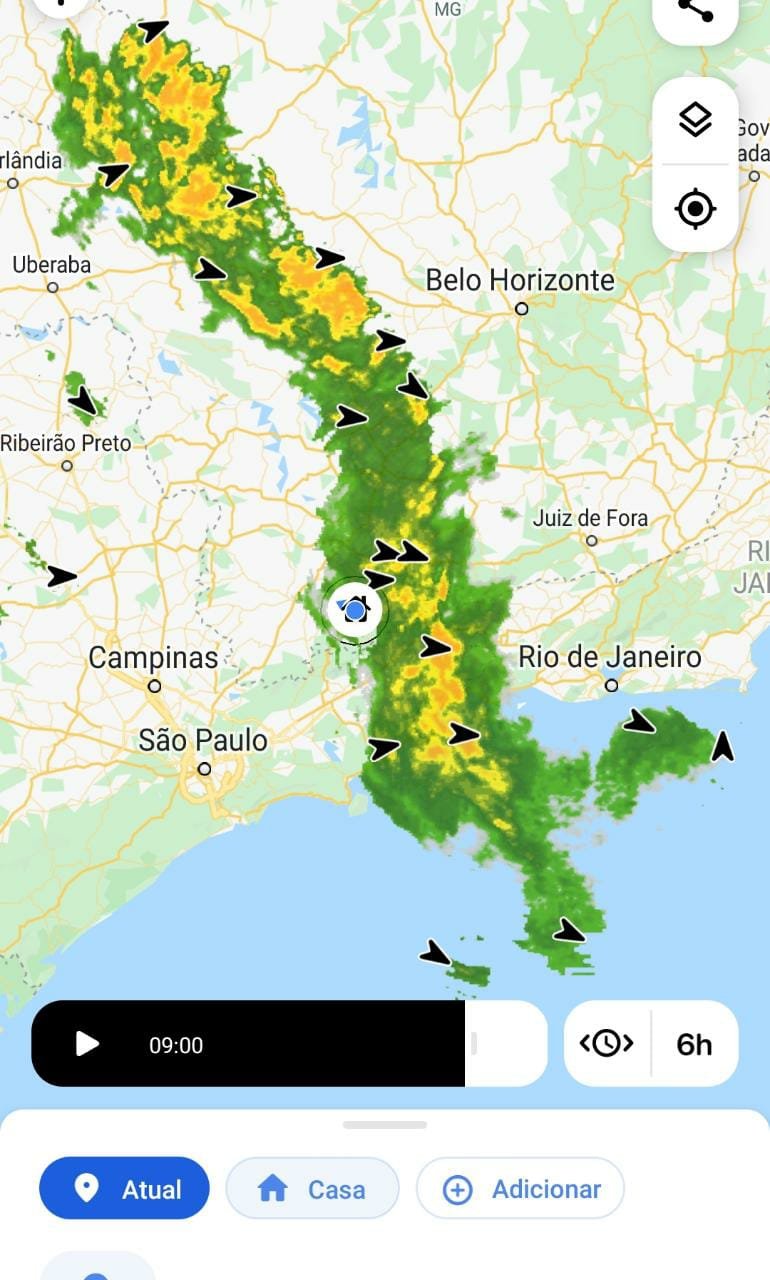The width and height of the screenshot is (770, 1280).
Task: Add a new location with Adicionar
Action: 520,1189
